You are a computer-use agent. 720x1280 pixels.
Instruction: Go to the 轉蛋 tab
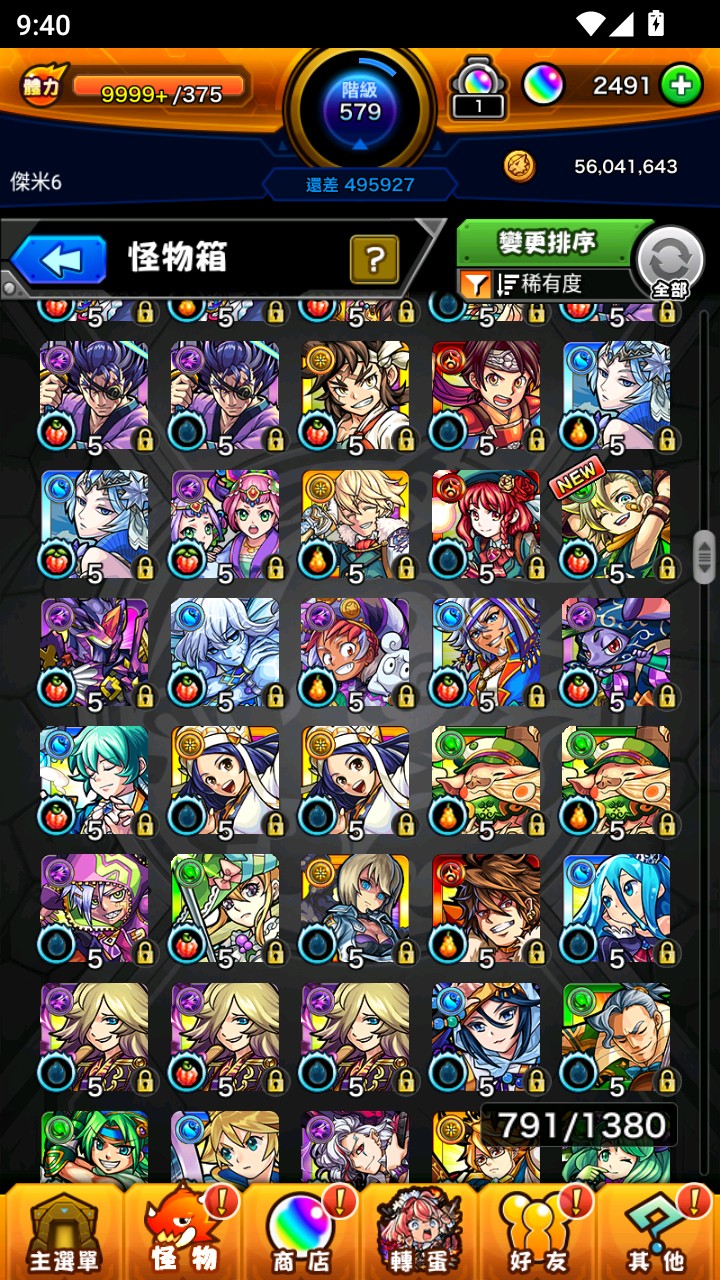[419, 1230]
